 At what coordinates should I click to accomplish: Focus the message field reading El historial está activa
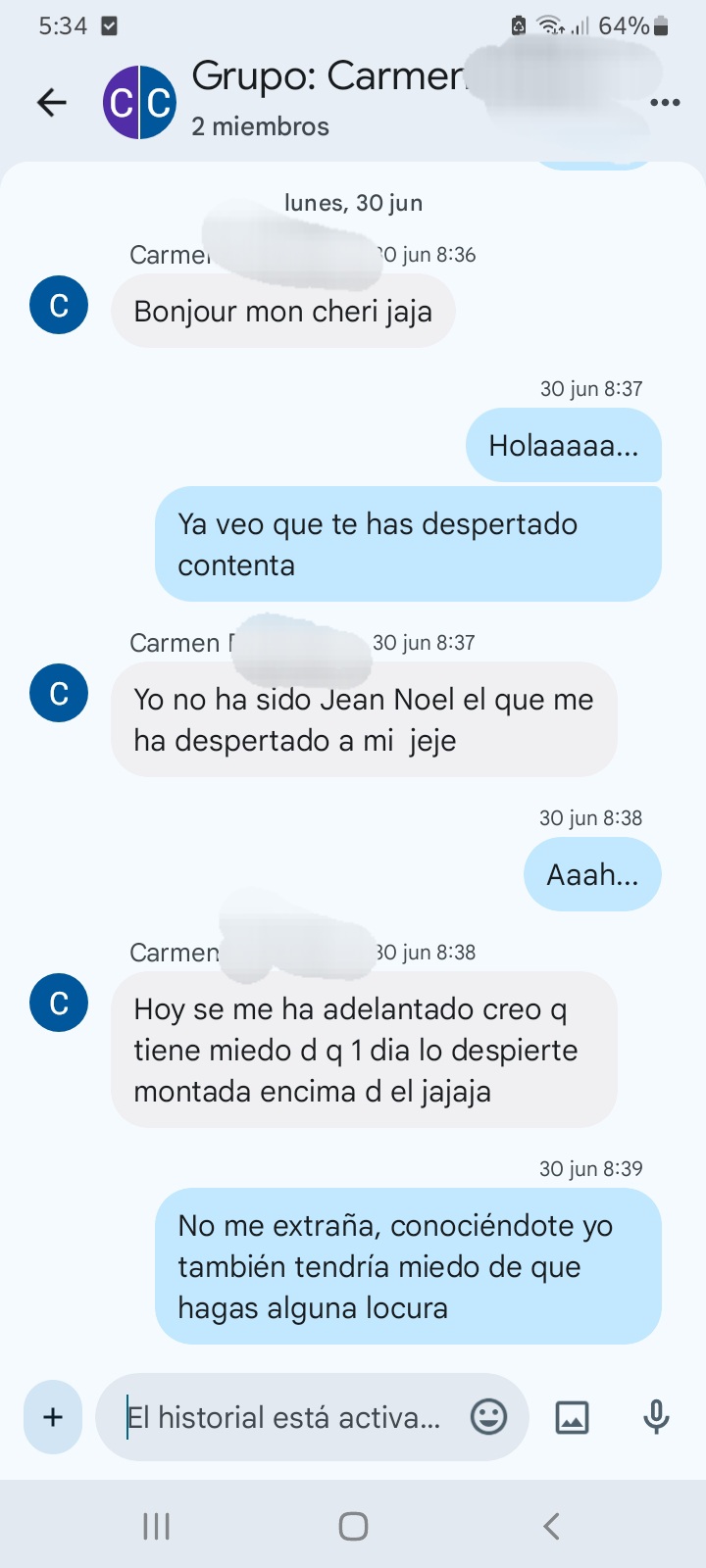(284, 1417)
